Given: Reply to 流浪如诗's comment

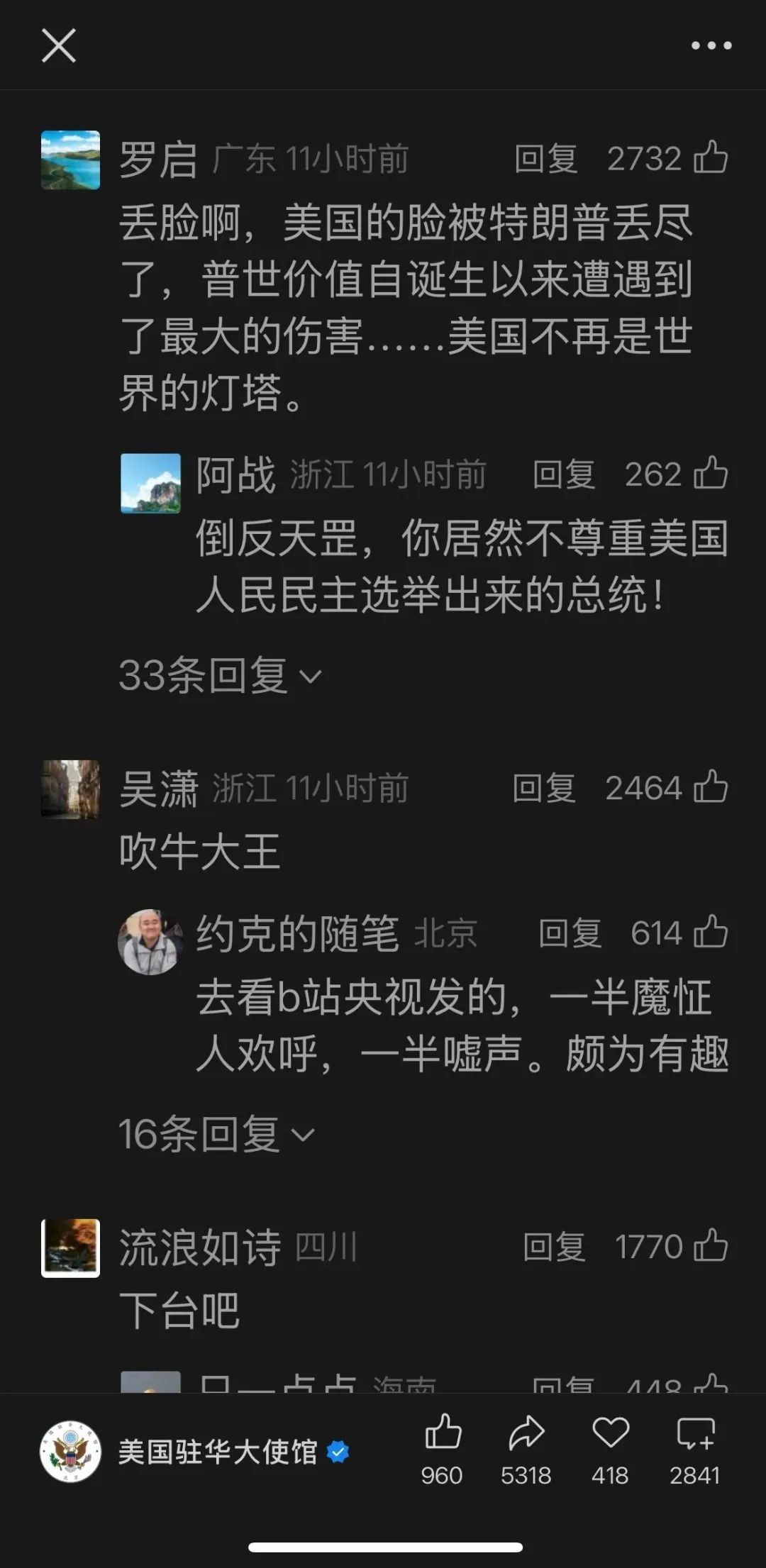Looking at the screenshot, I should tap(554, 1247).
